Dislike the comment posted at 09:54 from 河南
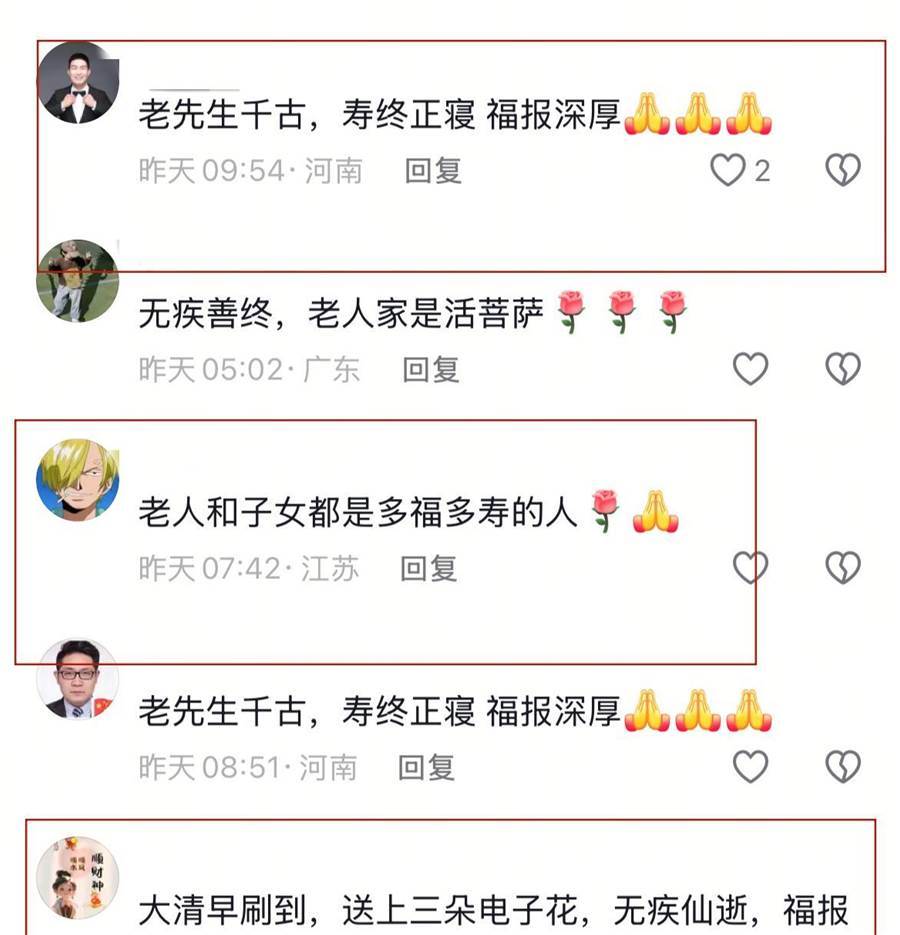This screenshot has width=900, height=935. [x=842, y=171]
